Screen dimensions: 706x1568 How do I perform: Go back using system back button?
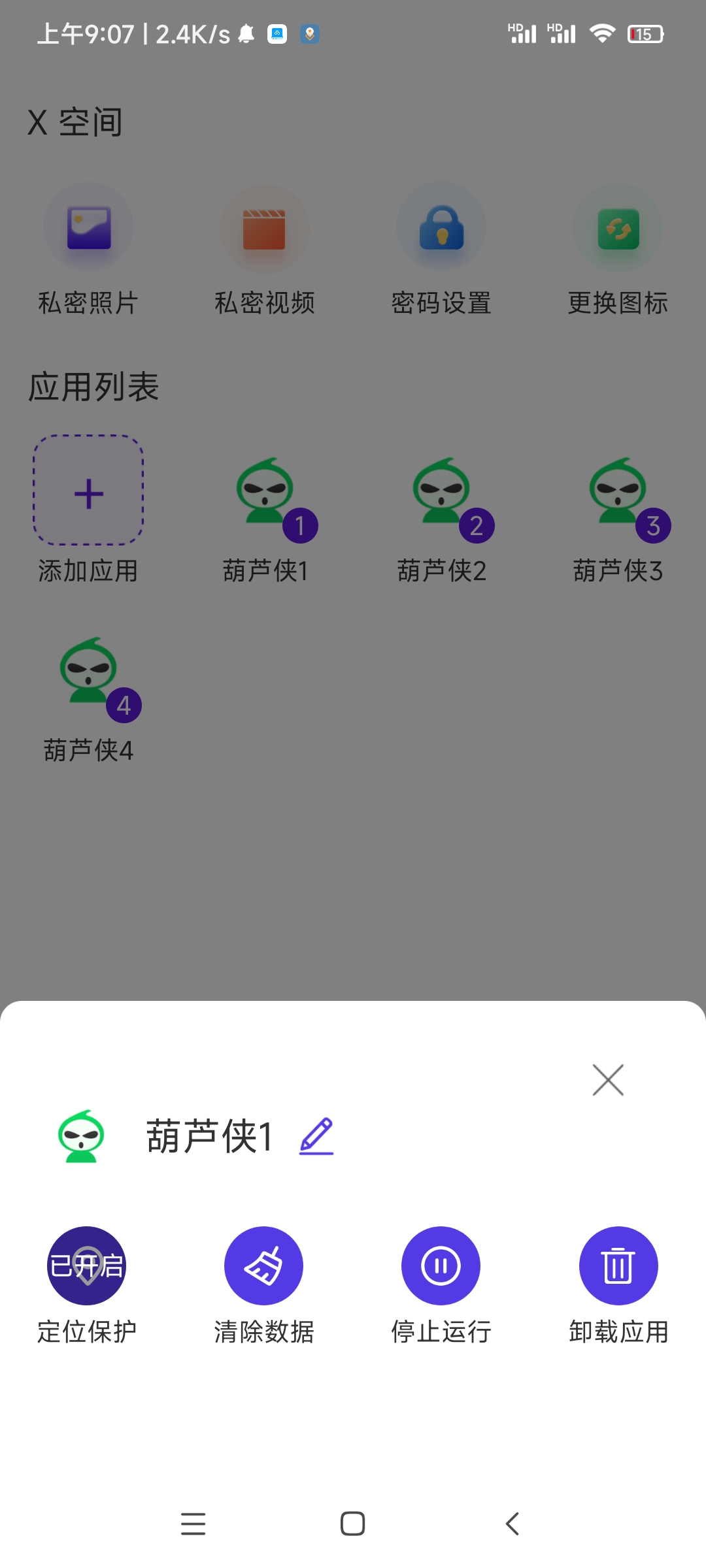(x=513, y=1524)
